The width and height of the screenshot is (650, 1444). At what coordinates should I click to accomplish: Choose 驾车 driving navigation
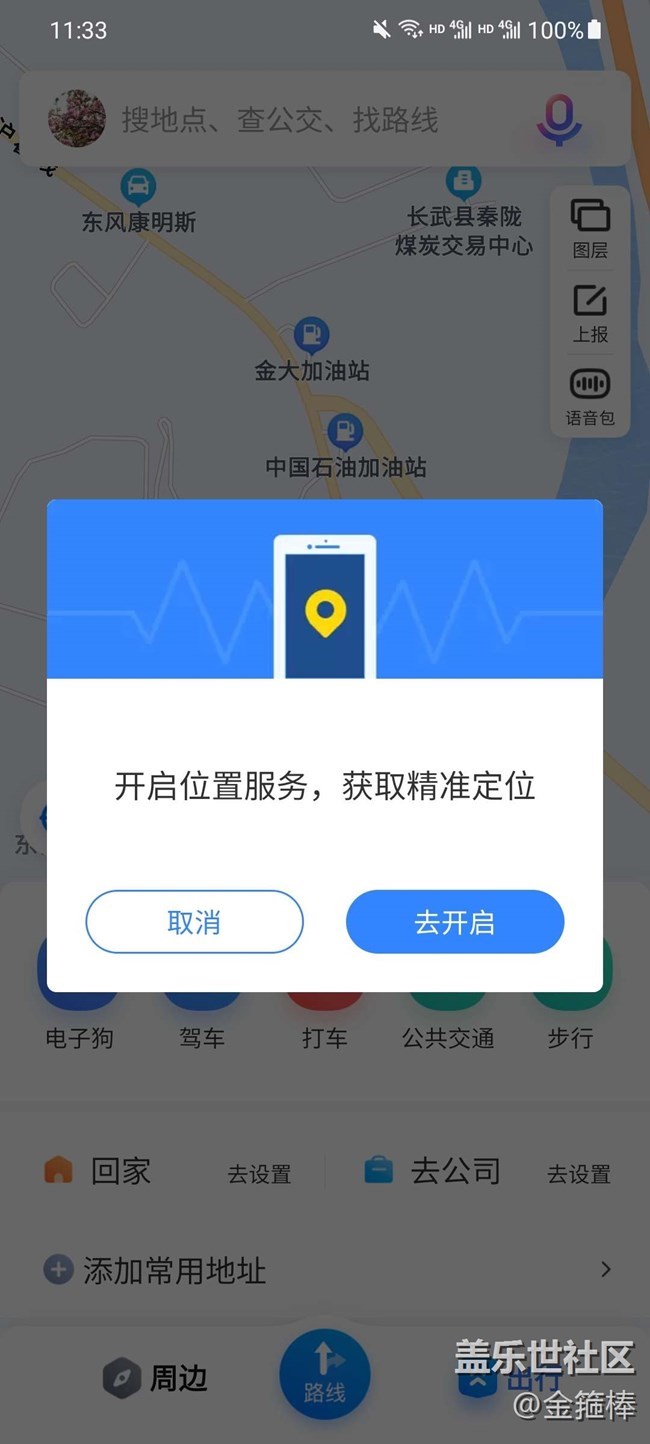202,1038
